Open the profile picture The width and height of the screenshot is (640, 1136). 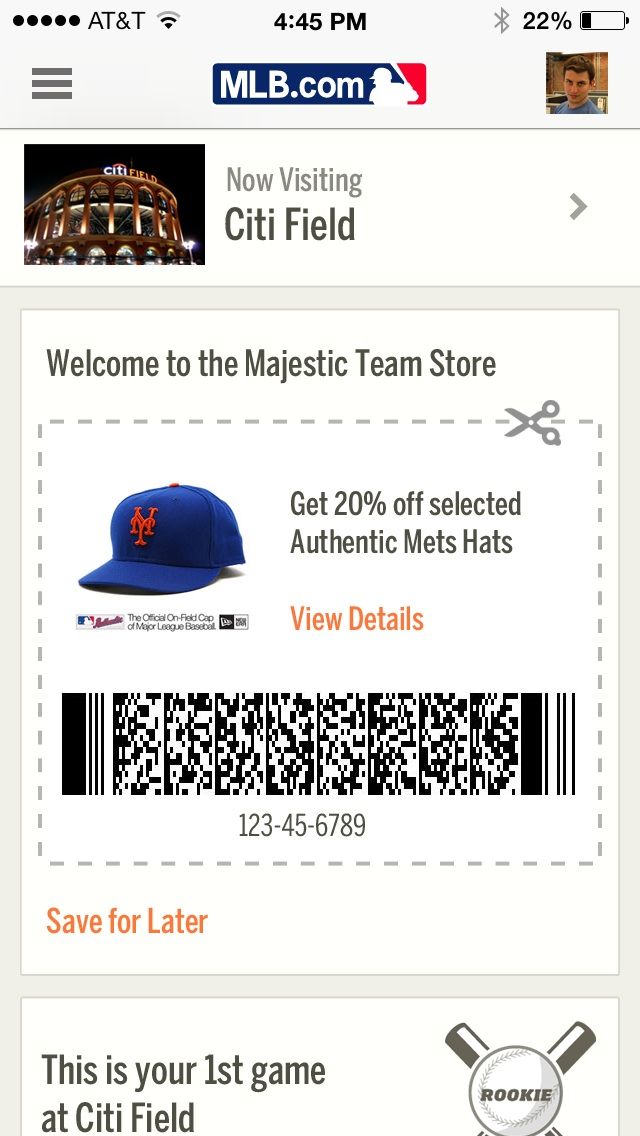pyautogui.click(x=576, y=83)
